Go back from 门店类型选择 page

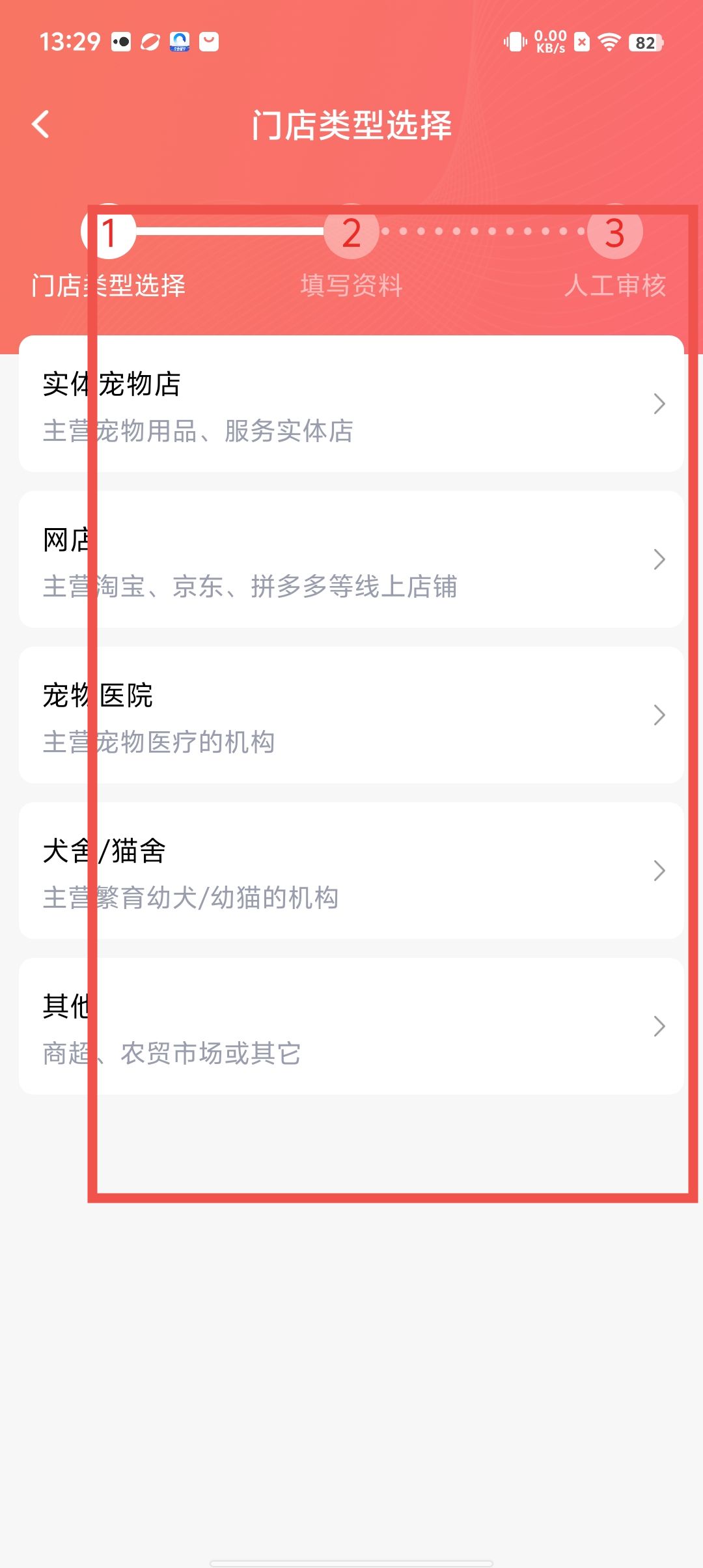coord(40,124)
